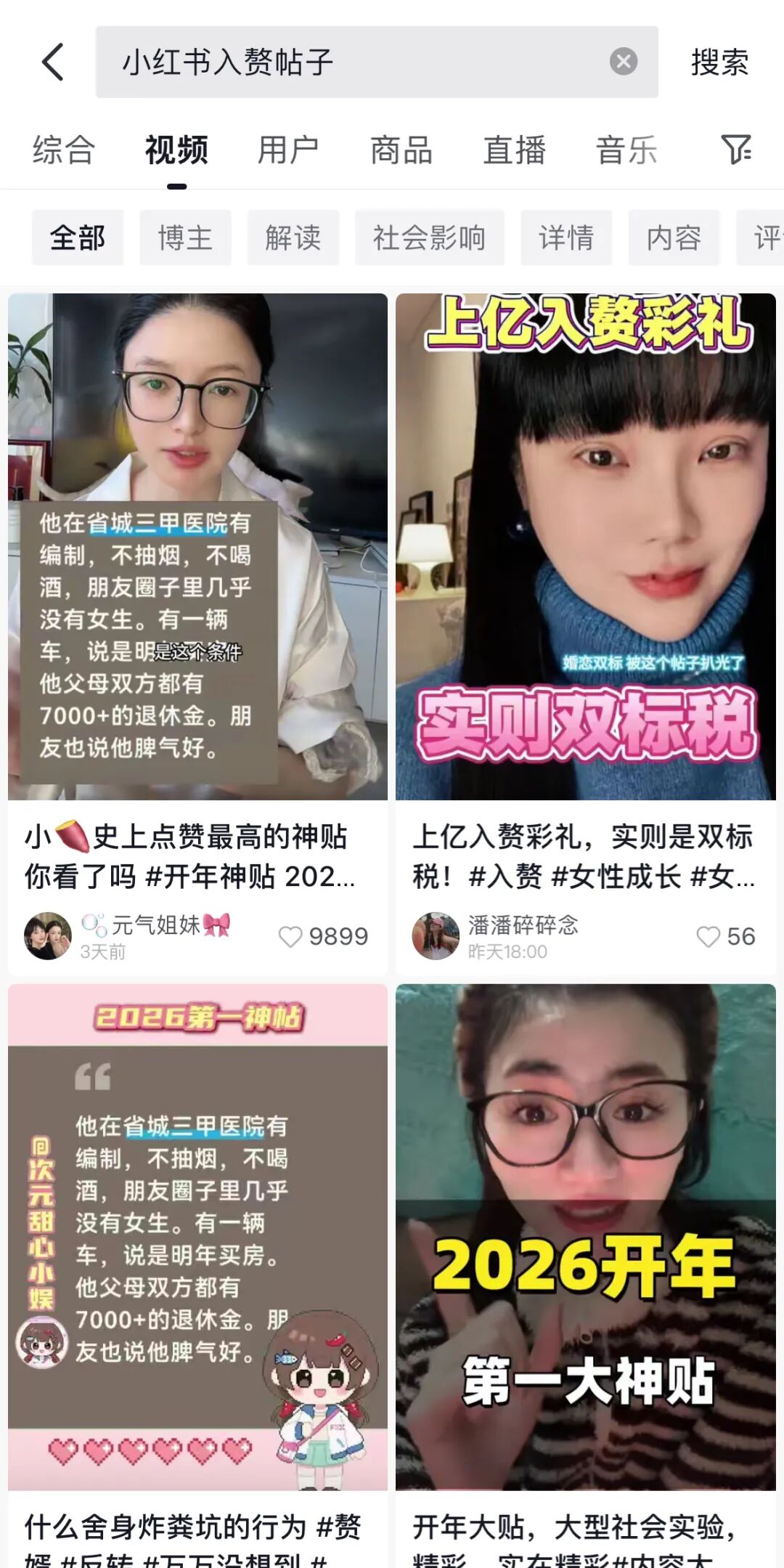Screen dimensions: 784x1568
Task: Select the 内容 filter chip
Action: [x=674, y=237]
